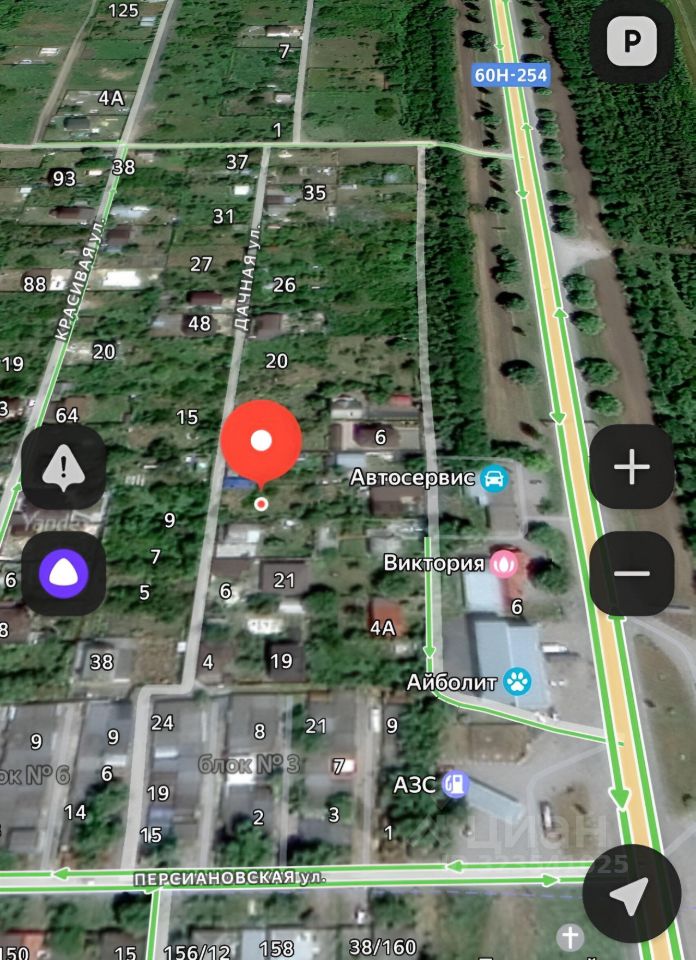
Task: Tap the red location pin
Action: 261,442
